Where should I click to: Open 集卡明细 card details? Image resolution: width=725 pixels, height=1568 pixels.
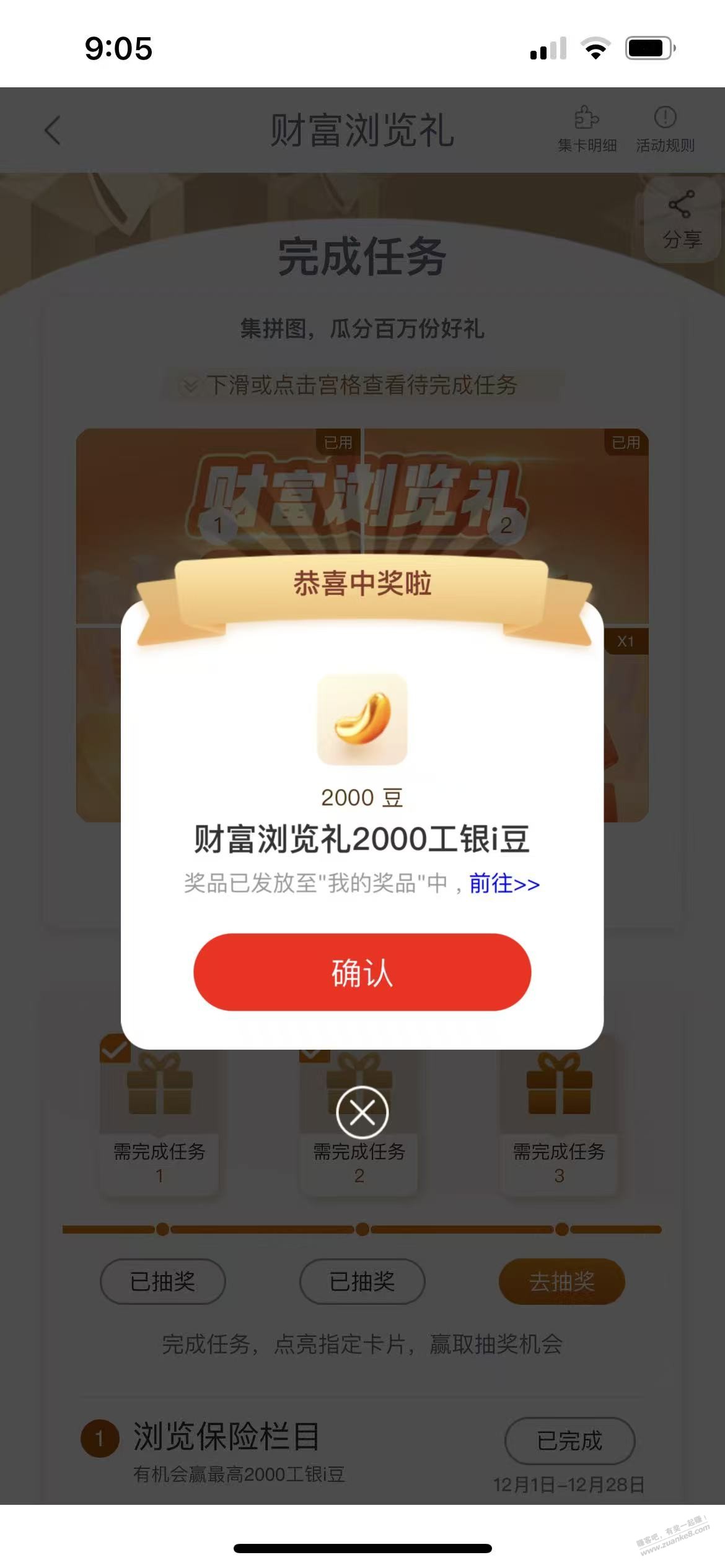(586, 129)
